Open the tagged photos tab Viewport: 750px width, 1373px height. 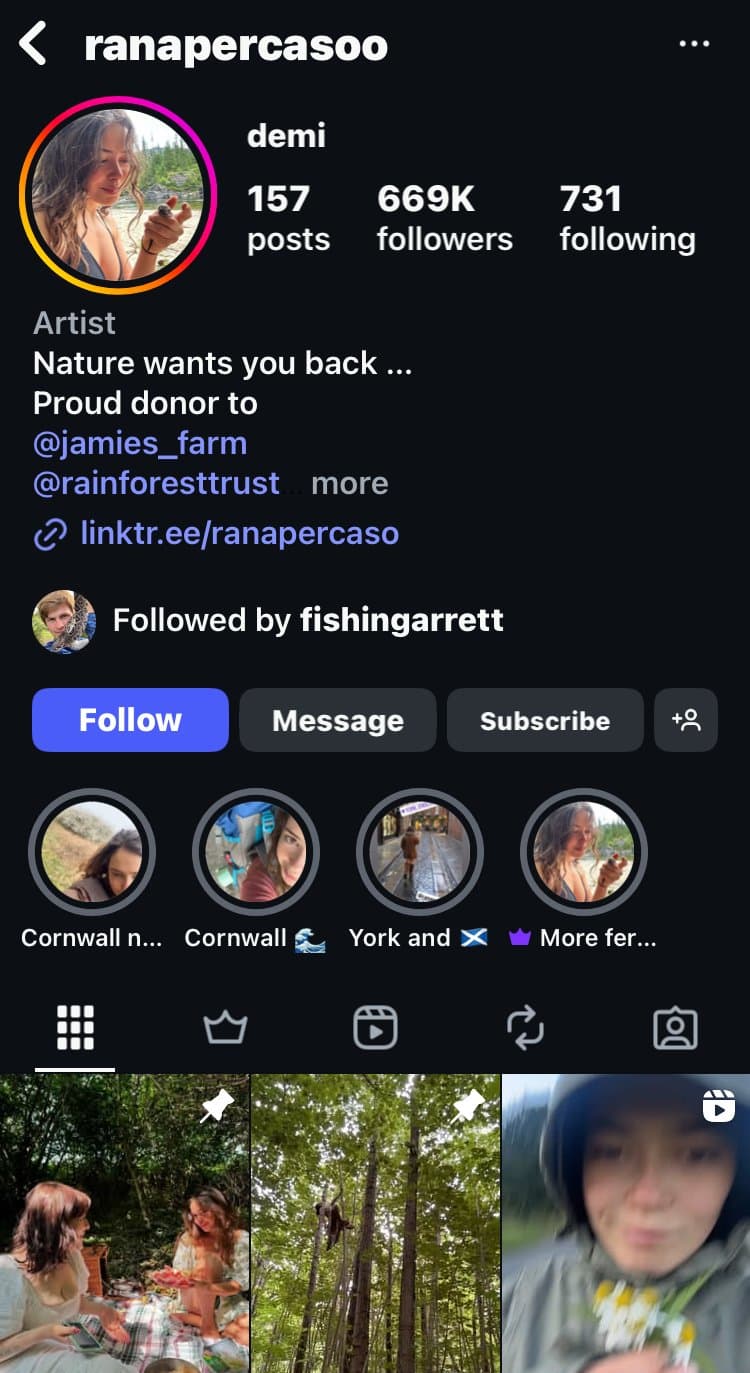(x=675, y=1026)
